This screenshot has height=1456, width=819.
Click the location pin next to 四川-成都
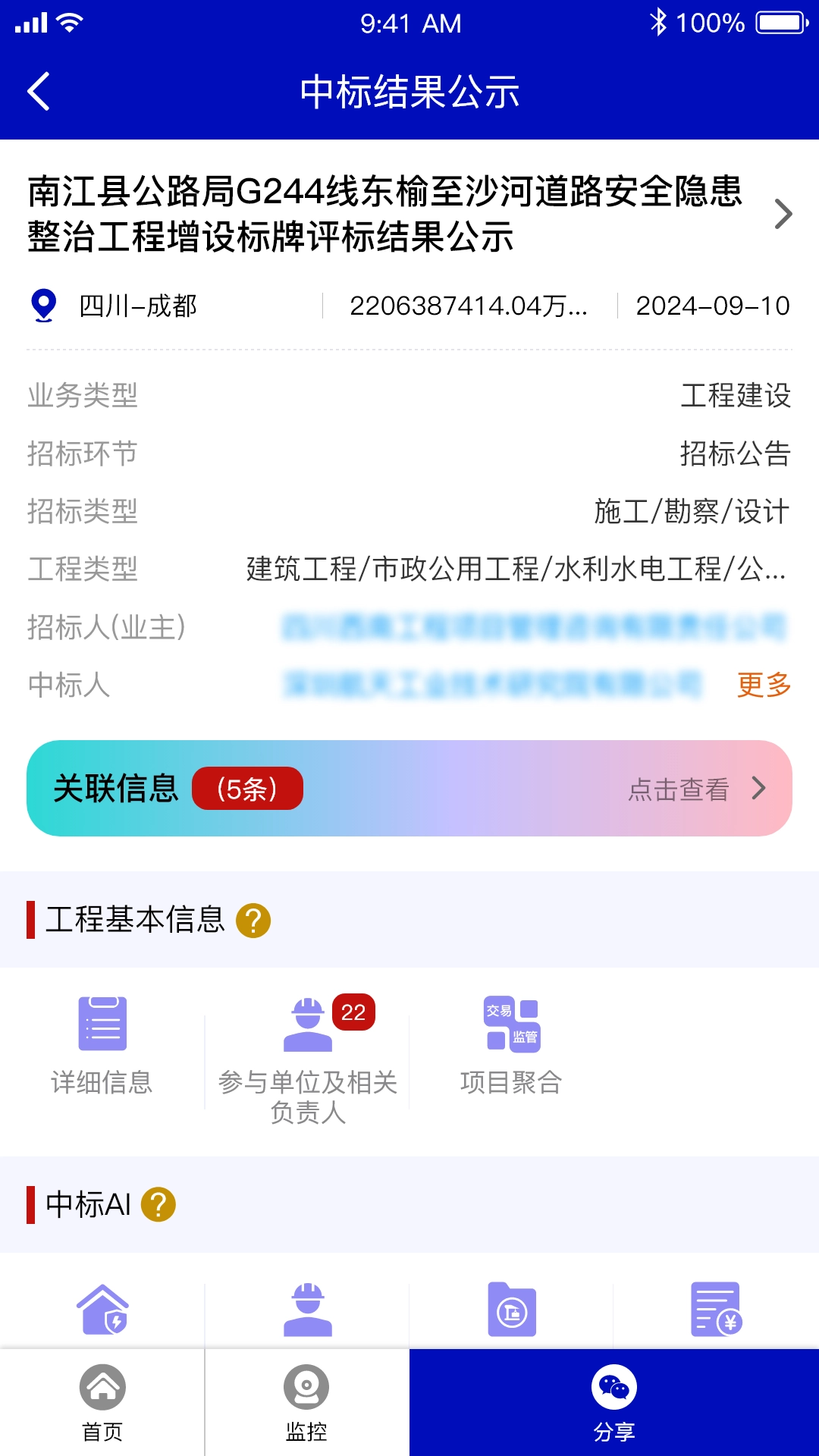point(43,306)
